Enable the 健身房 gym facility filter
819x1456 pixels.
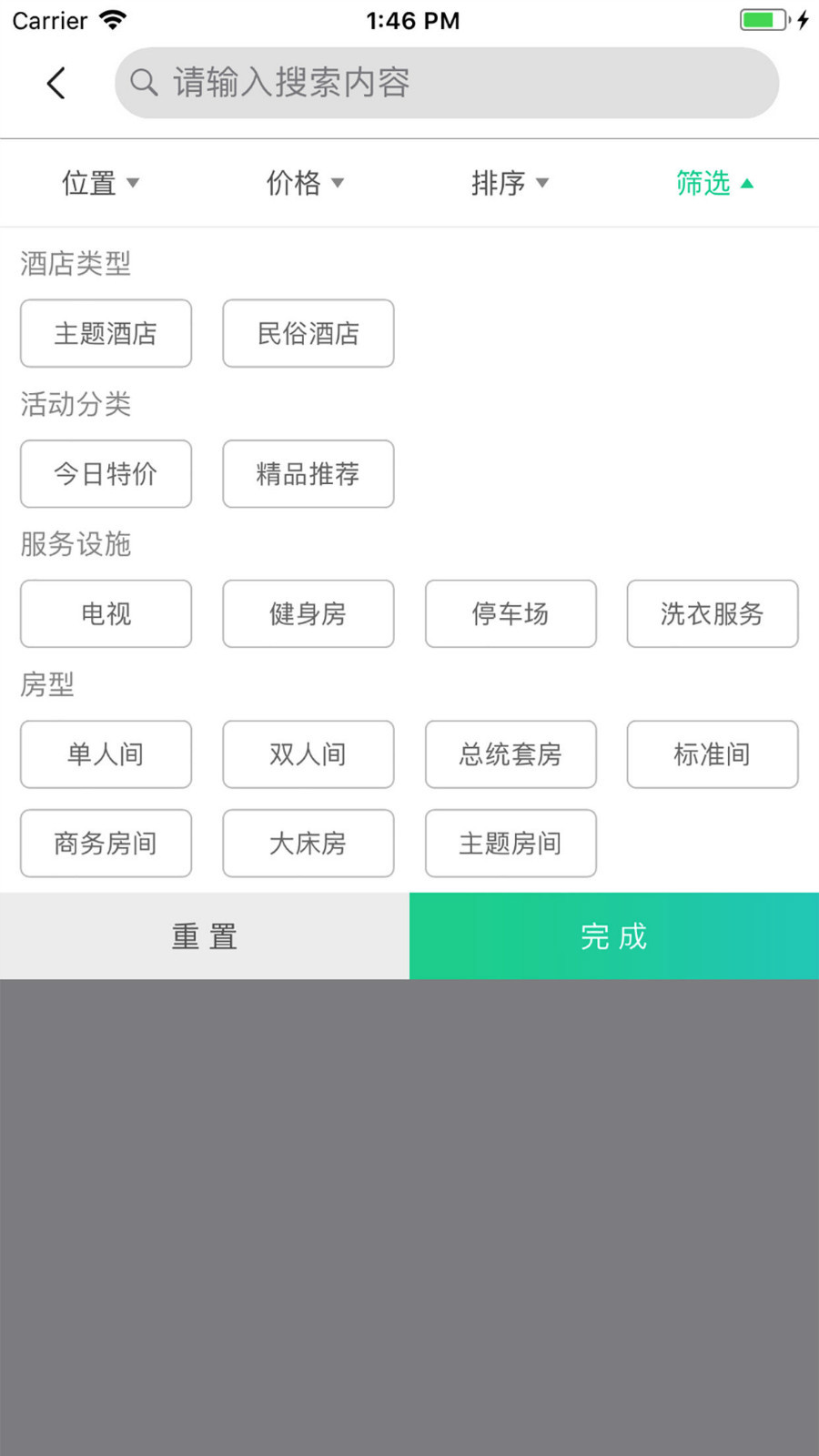tap(308, 613)
